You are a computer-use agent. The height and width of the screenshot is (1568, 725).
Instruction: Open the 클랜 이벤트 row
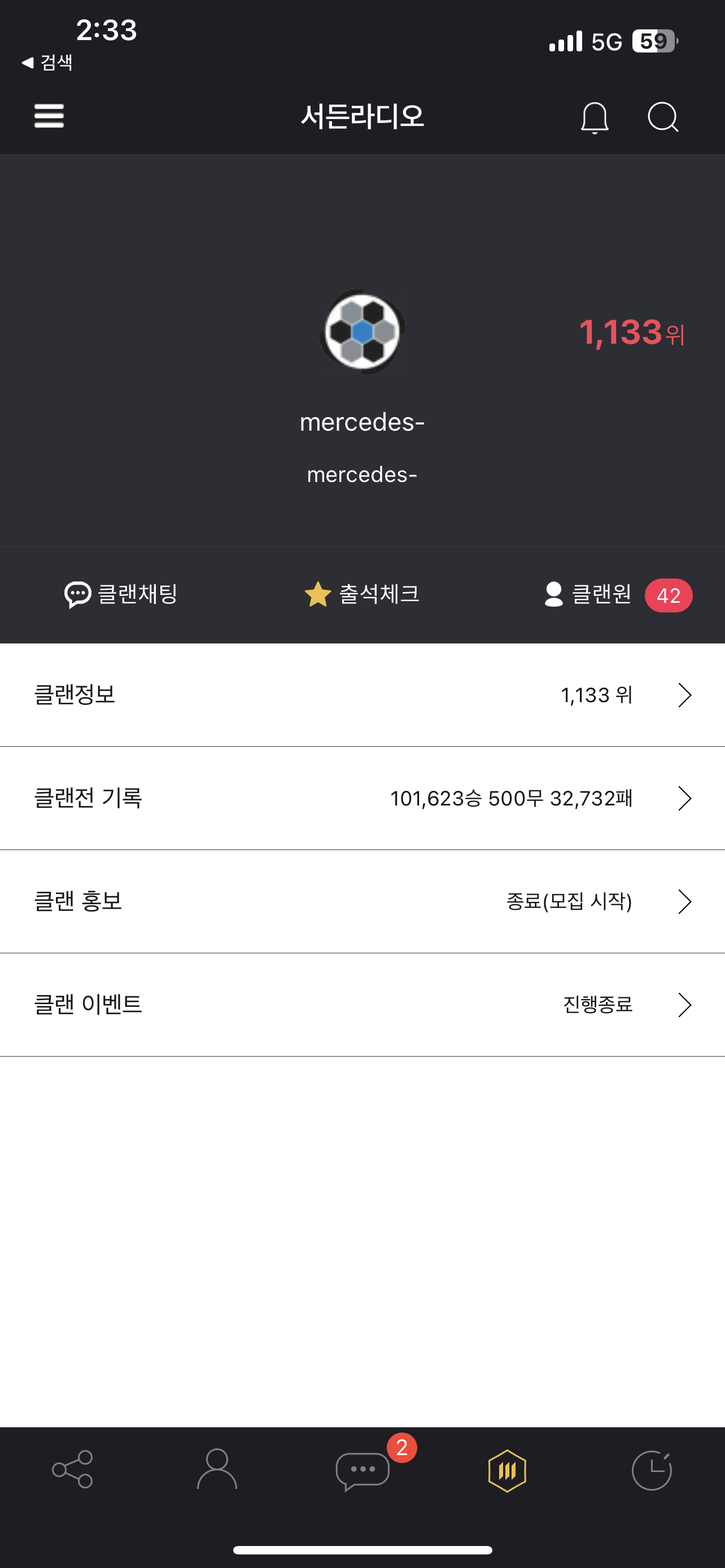pos(362,1004)
